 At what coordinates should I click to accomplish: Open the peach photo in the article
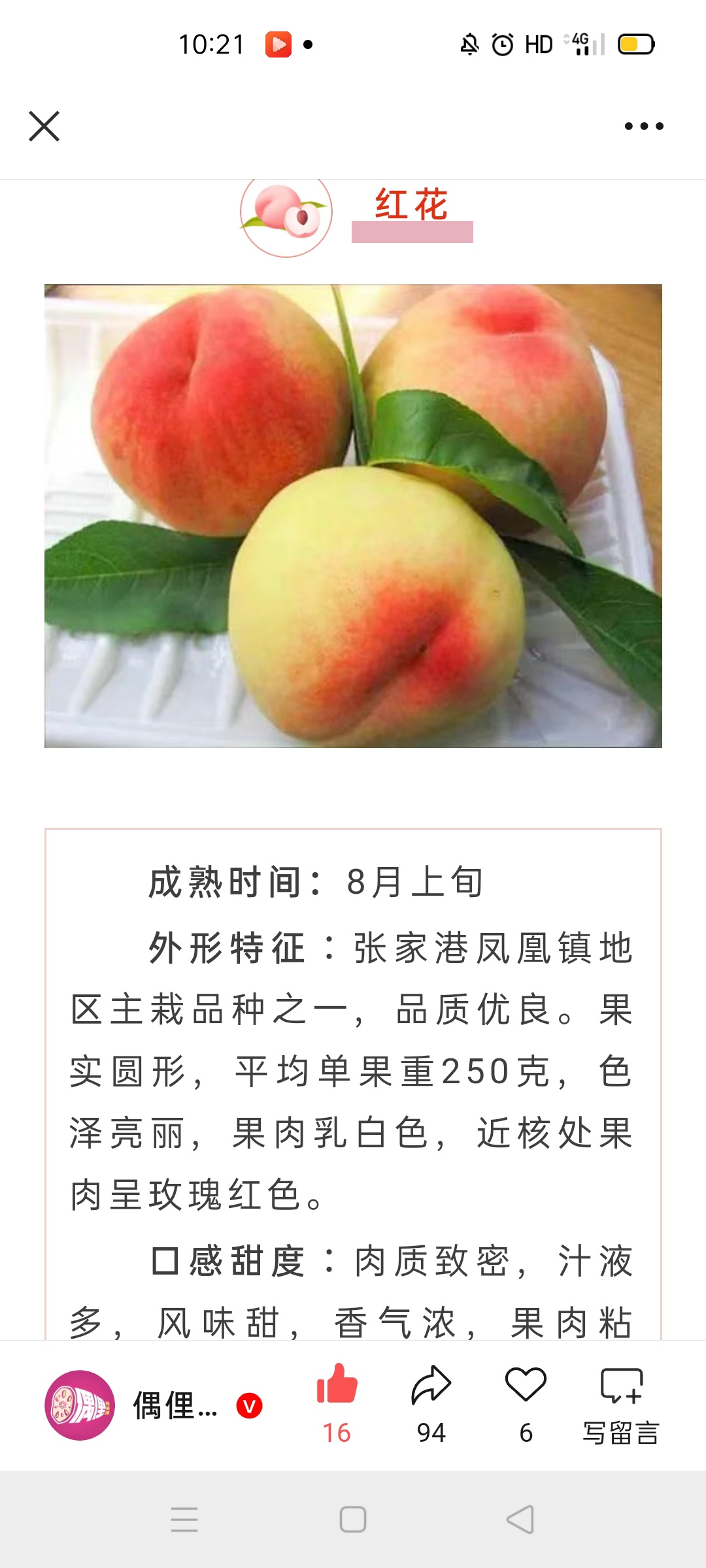tap(353, 515)
